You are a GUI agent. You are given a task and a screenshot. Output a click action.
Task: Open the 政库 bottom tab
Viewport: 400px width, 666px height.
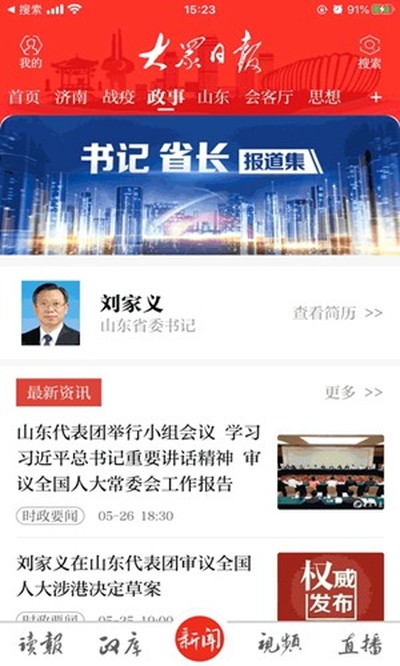coord(120,643)
